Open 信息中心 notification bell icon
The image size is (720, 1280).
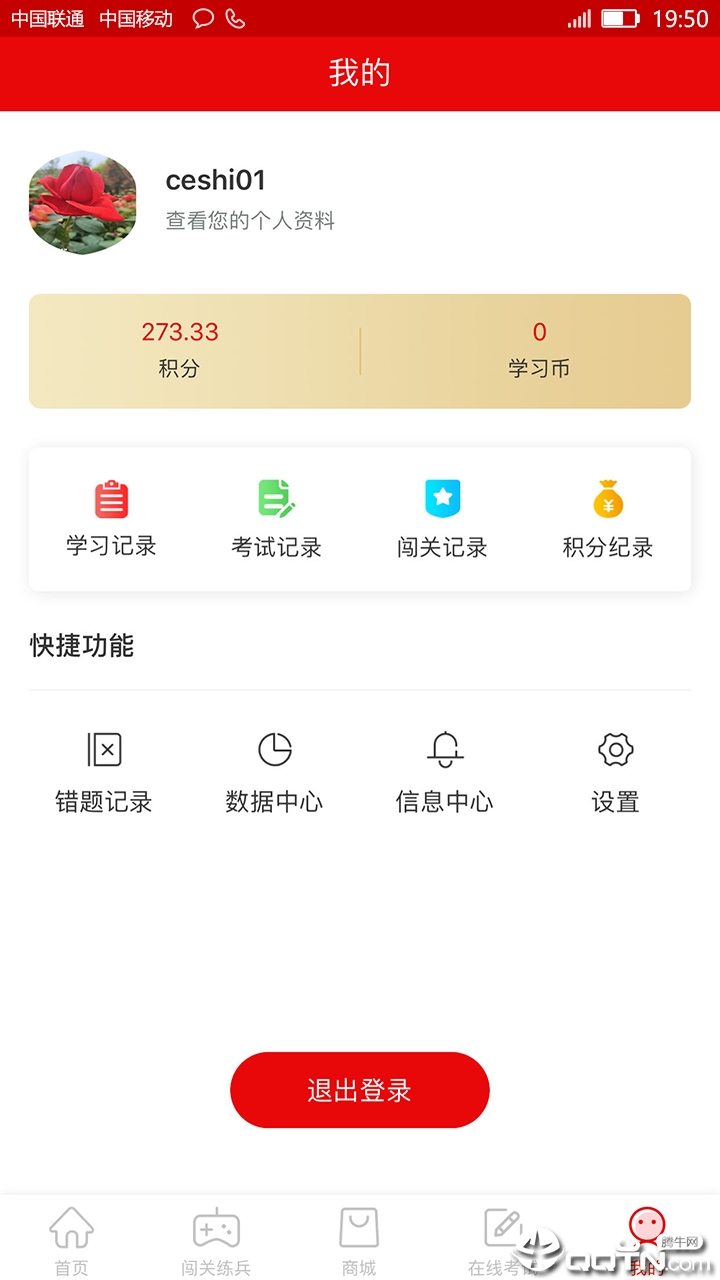[x=444, y=770]
